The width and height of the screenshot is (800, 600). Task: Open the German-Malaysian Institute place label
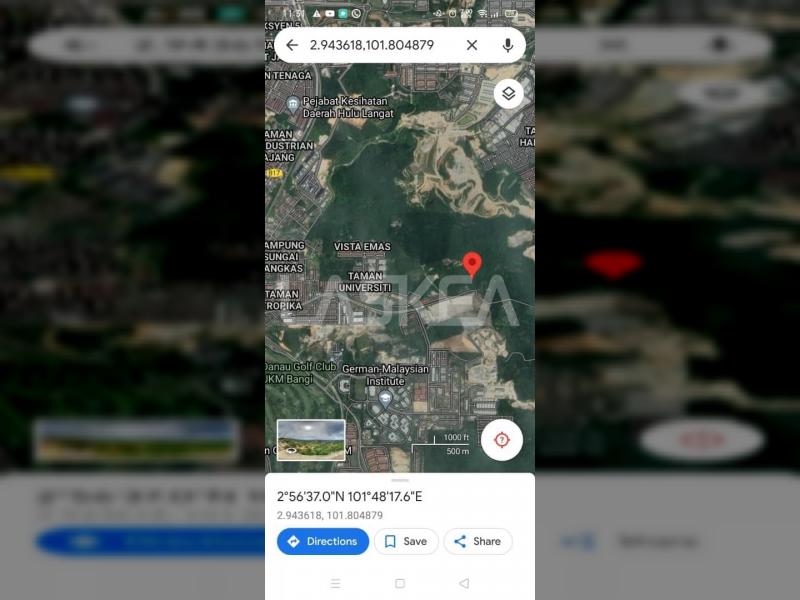click(385, 375)
